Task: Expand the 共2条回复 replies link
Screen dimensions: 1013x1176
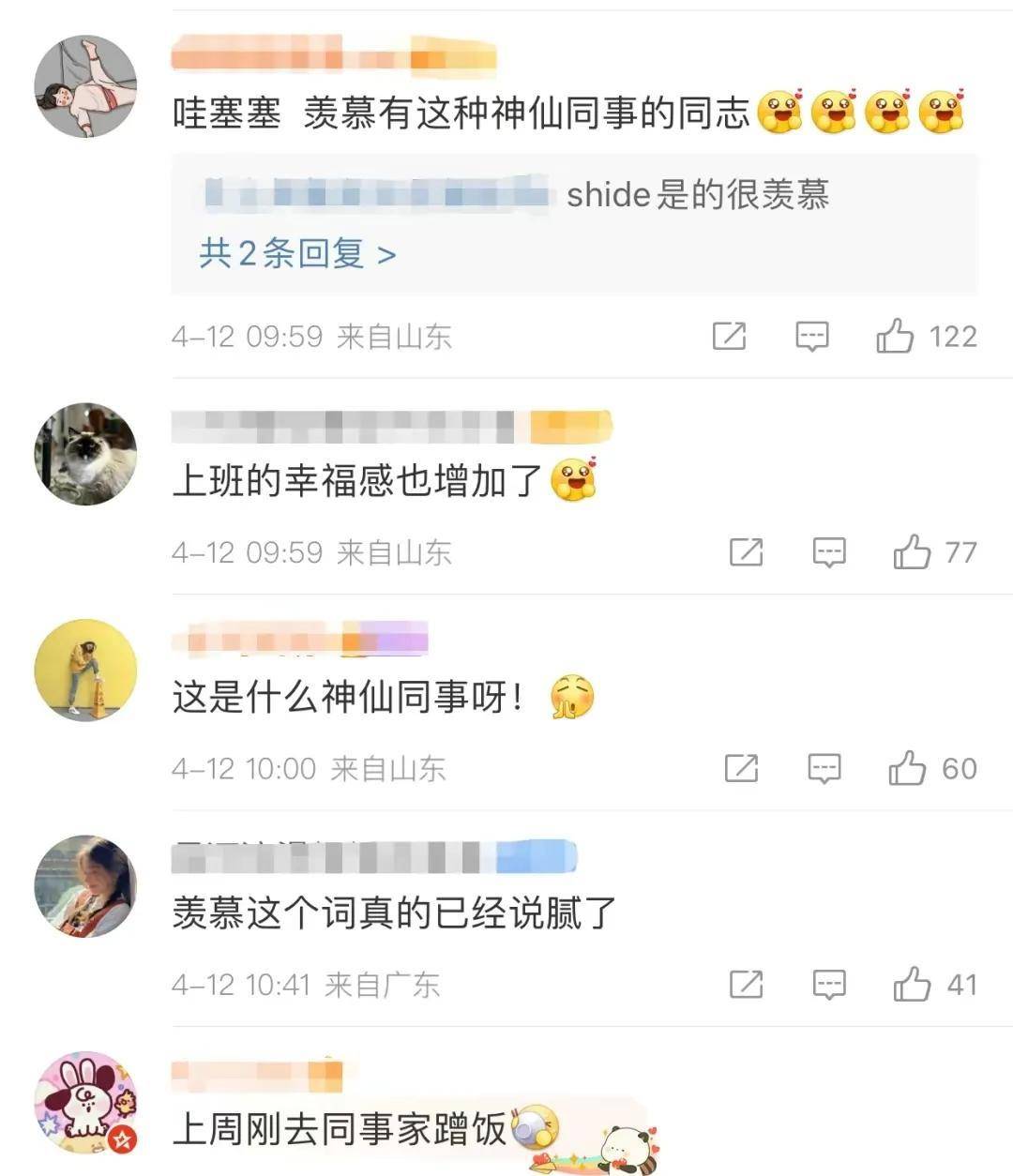Action: [297, 253]
